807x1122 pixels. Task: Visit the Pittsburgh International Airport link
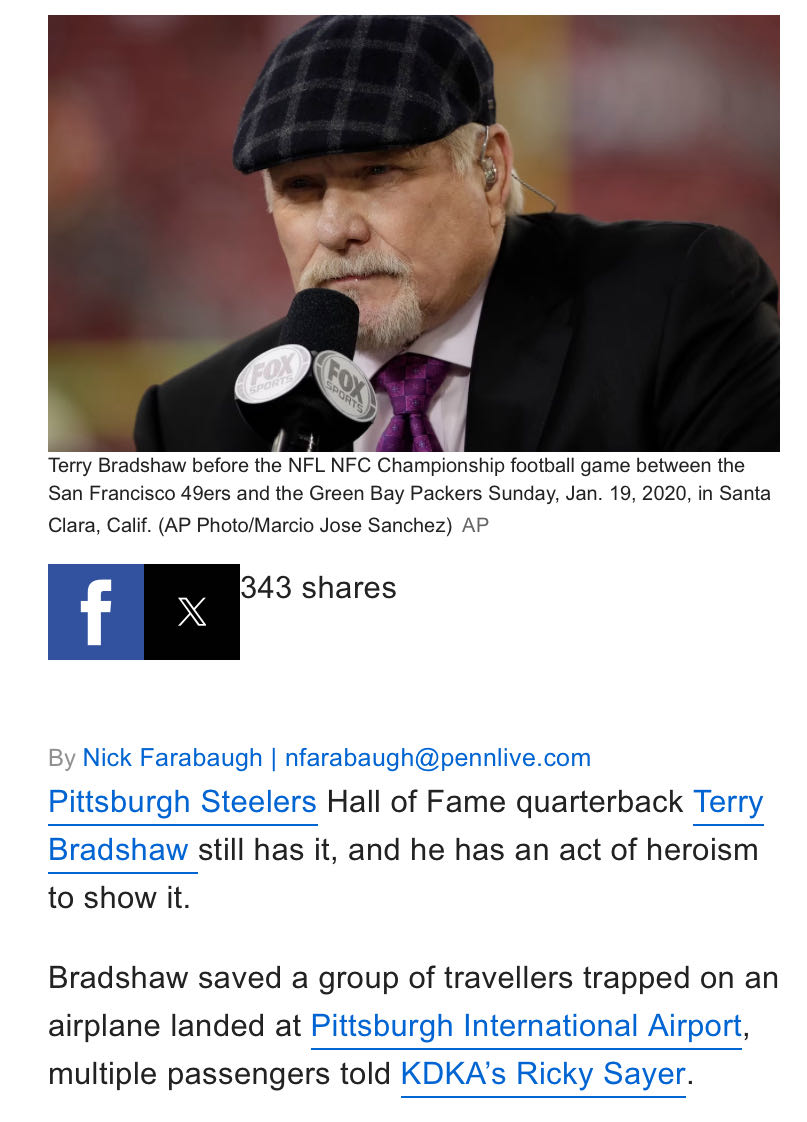point(526,1026)
